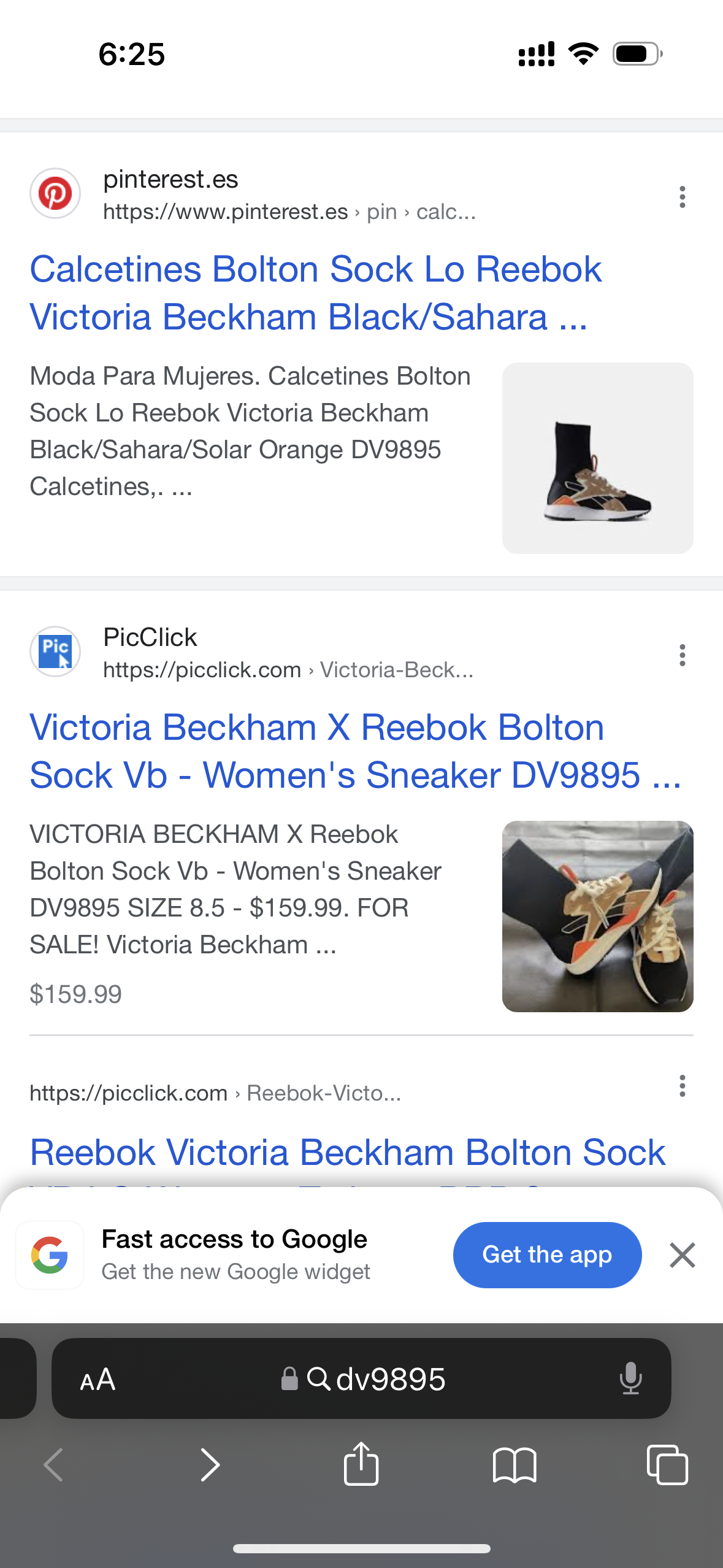Open options for the picclick.com Reebok-Victo result
This screenshot has width=723, height=1568.
point(682,1086)
